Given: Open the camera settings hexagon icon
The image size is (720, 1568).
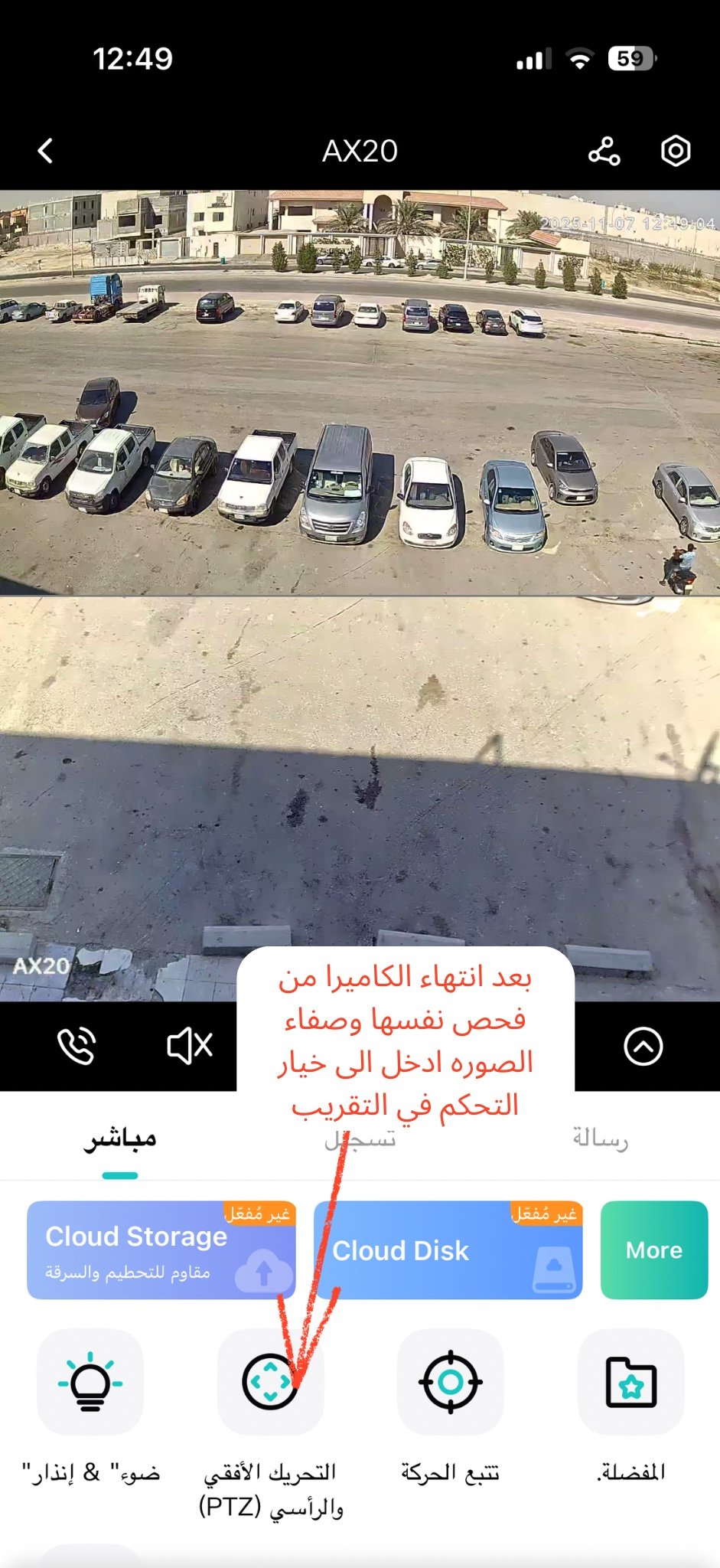Looking at the screenshot, I should click(x=675, y=151).
